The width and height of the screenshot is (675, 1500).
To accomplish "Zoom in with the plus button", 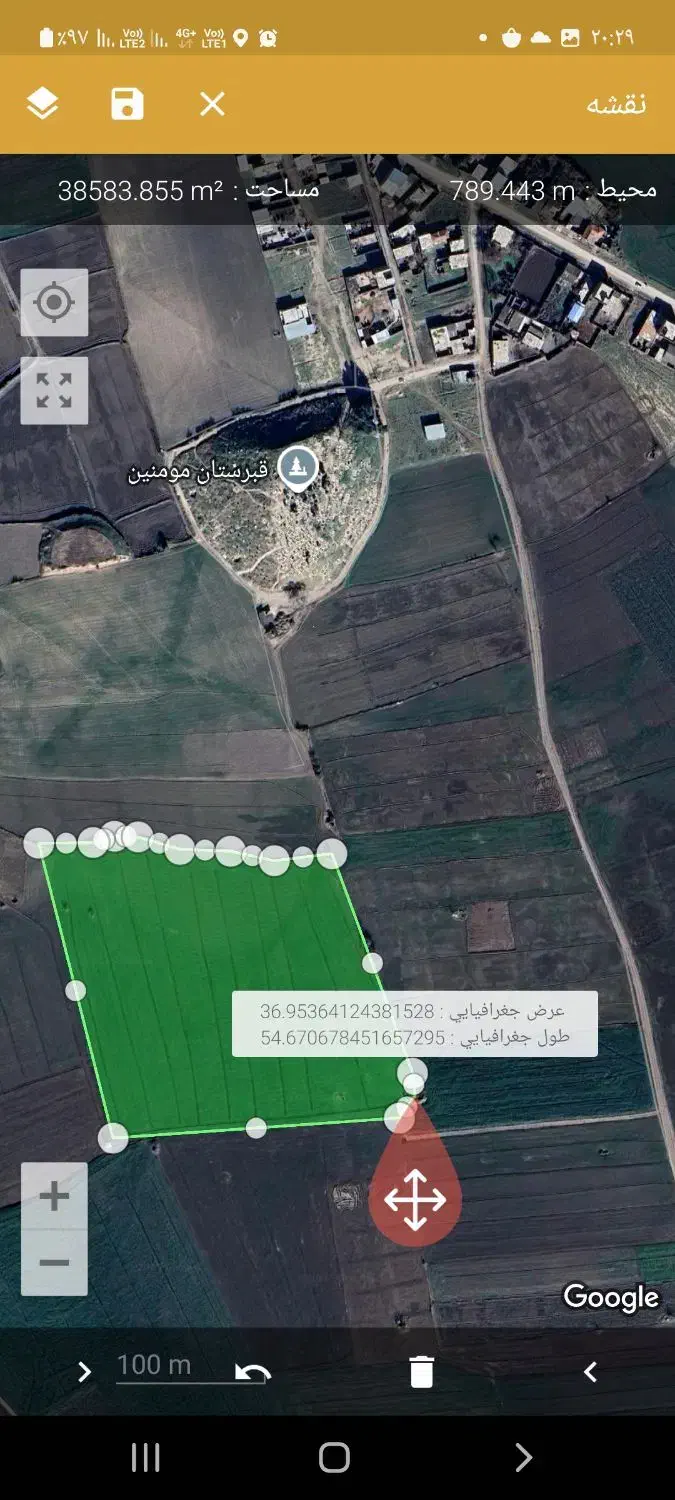I will pyautogui.click(x=54, y=1196).
